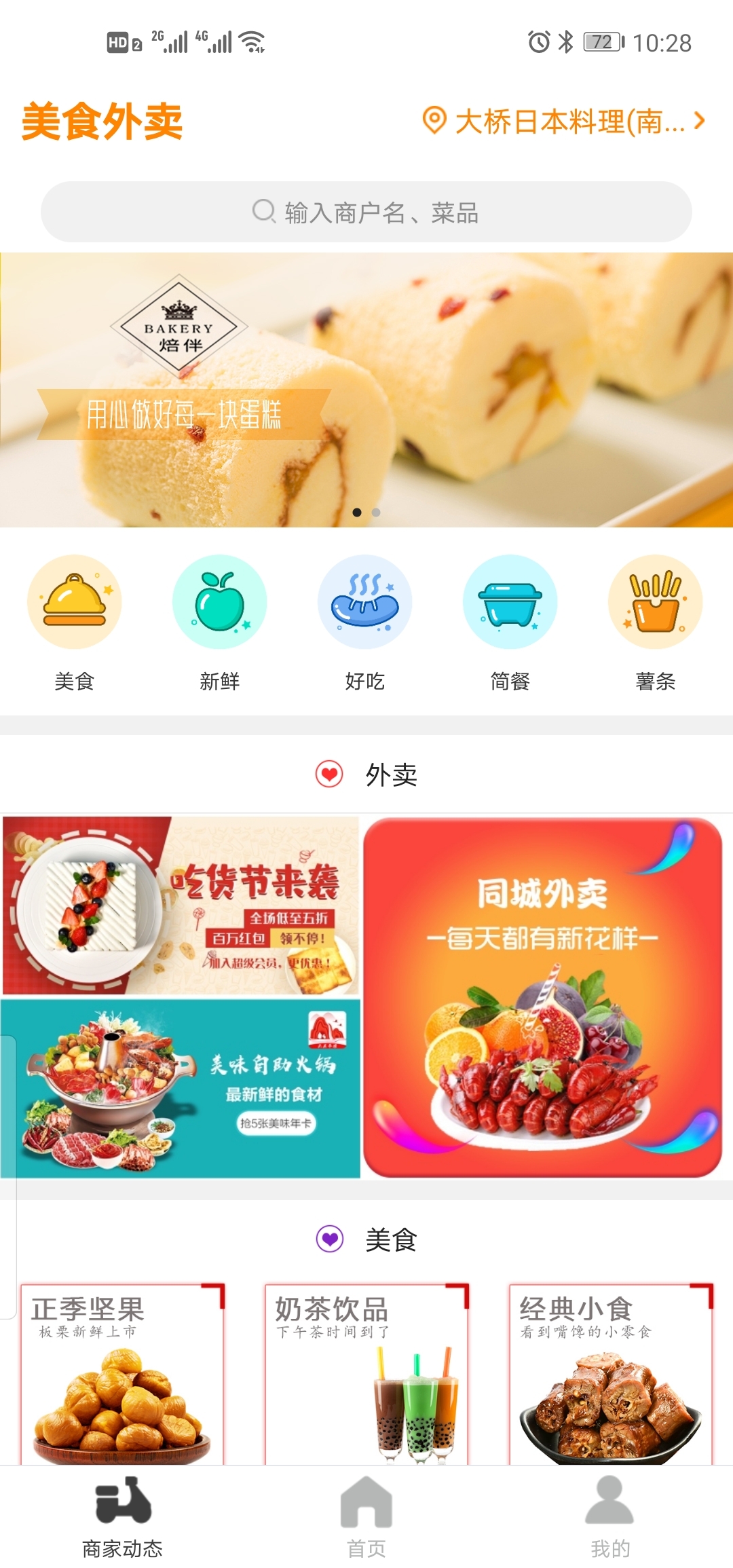Tap the search field 输入商户名、菜品

click(x=366, y=212)
